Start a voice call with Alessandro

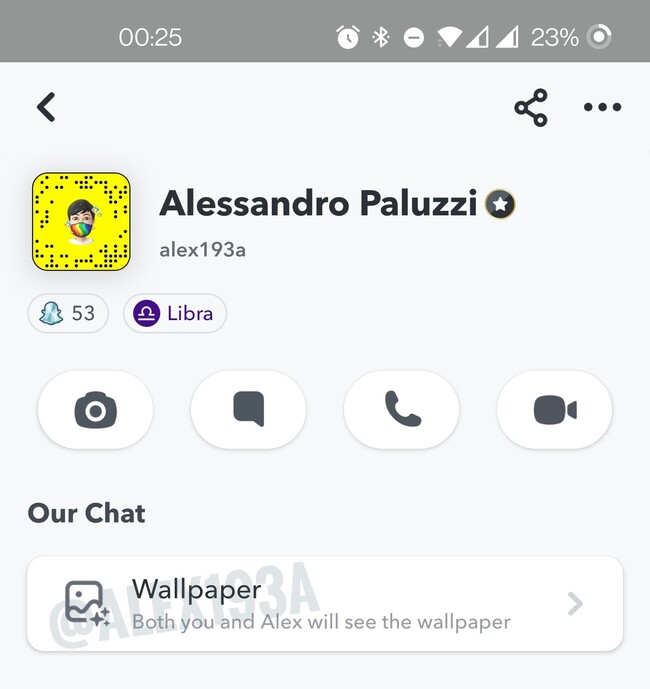pos(402,409)
